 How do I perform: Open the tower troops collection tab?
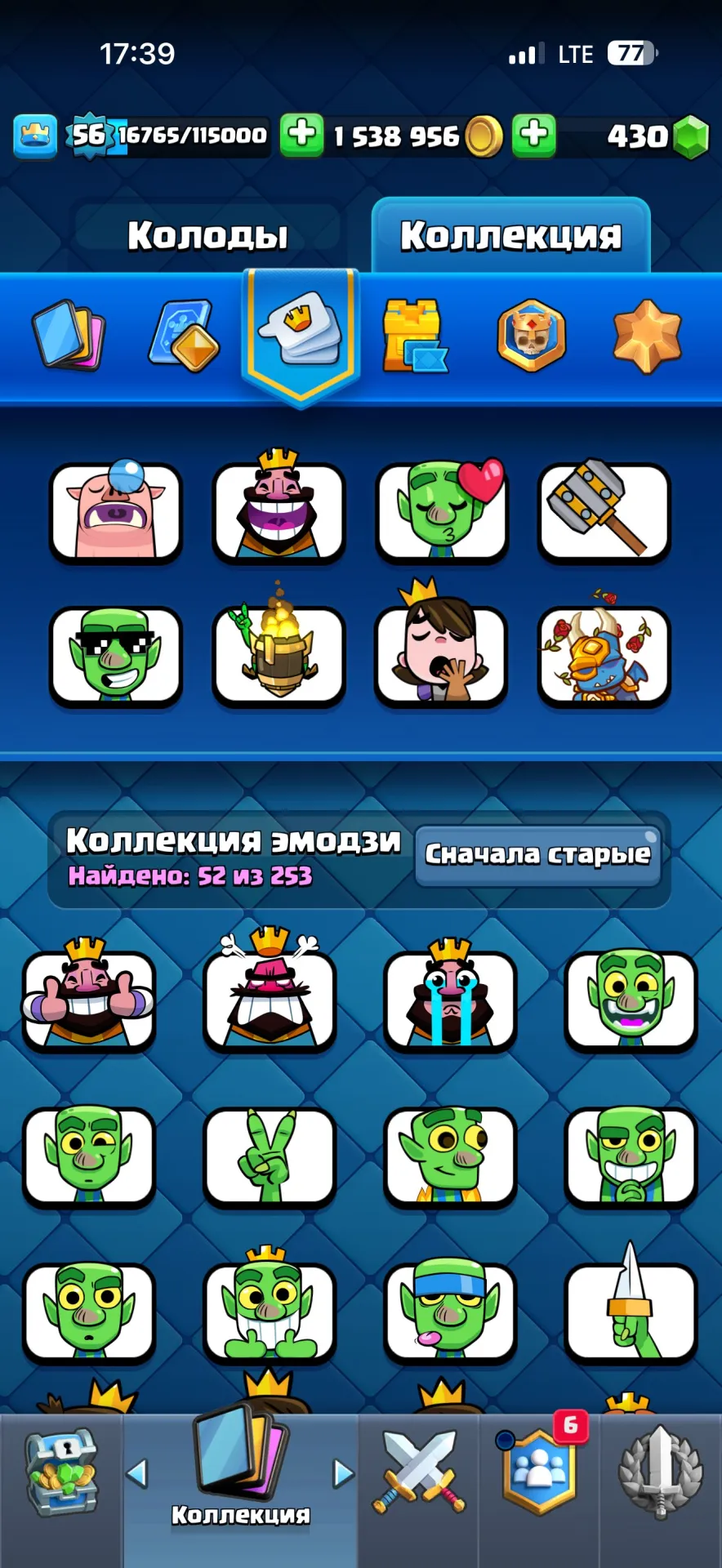coord(415,336)
